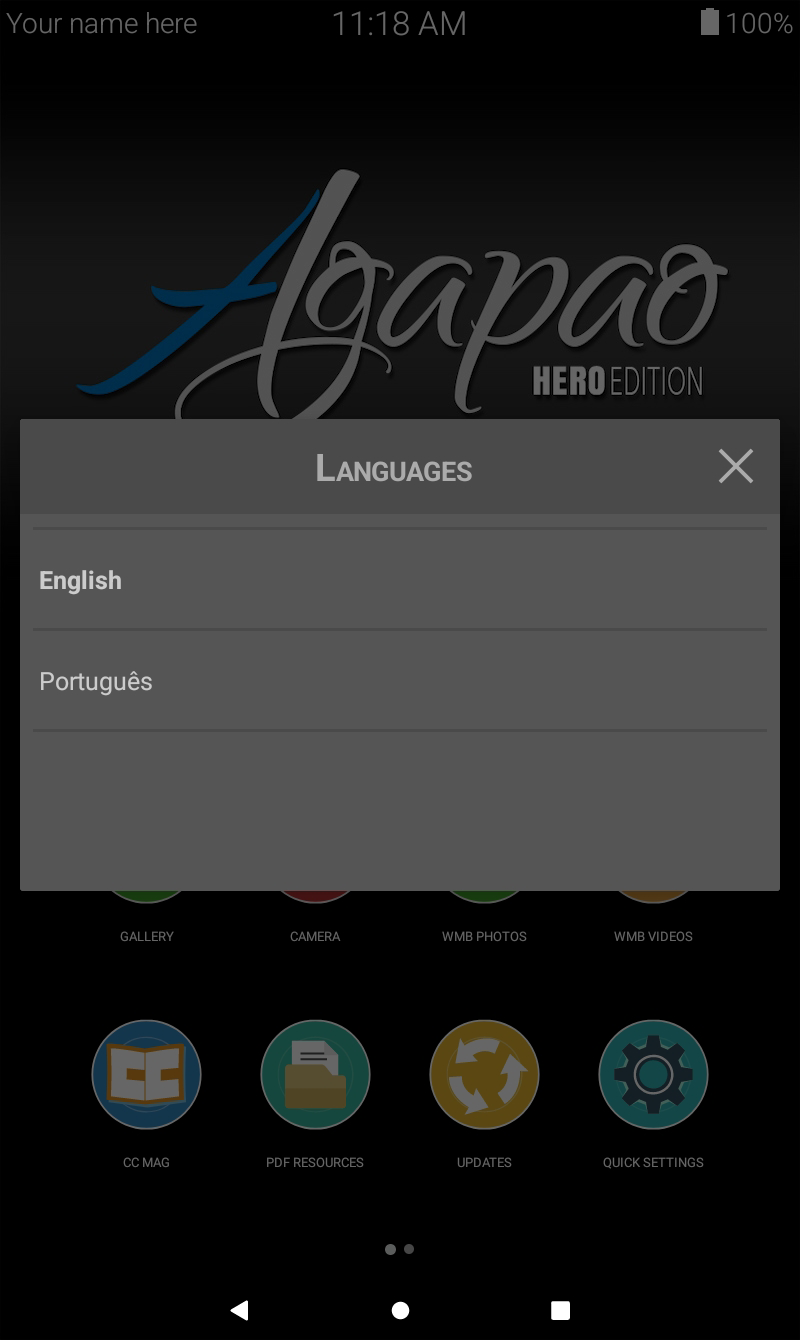Open the recent apps view
Screen dimensions: 800x1340
point(561,1310)
